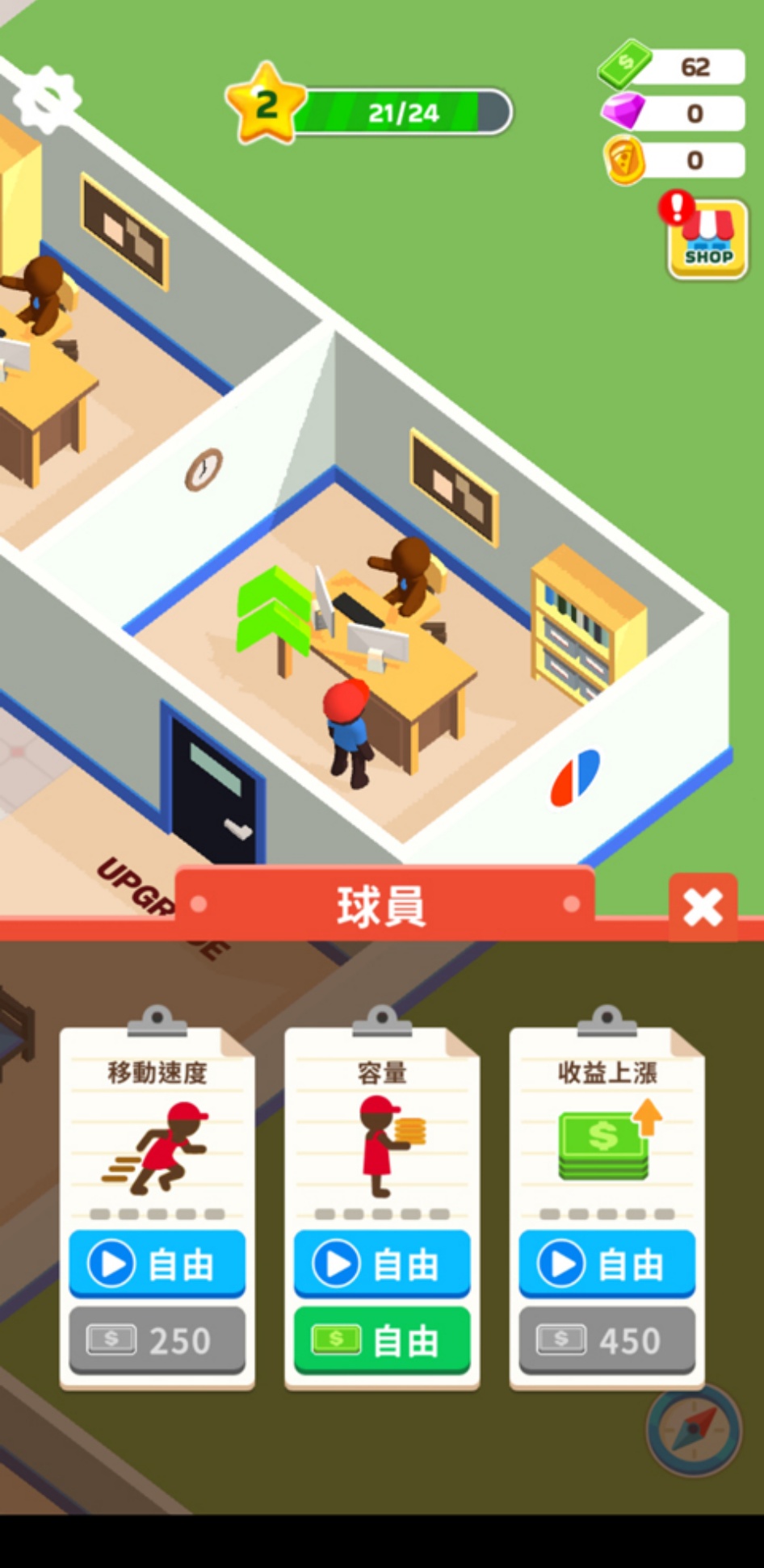
Task: Claim the free green 容量 upgrade
Action: tap(382, 1341)
